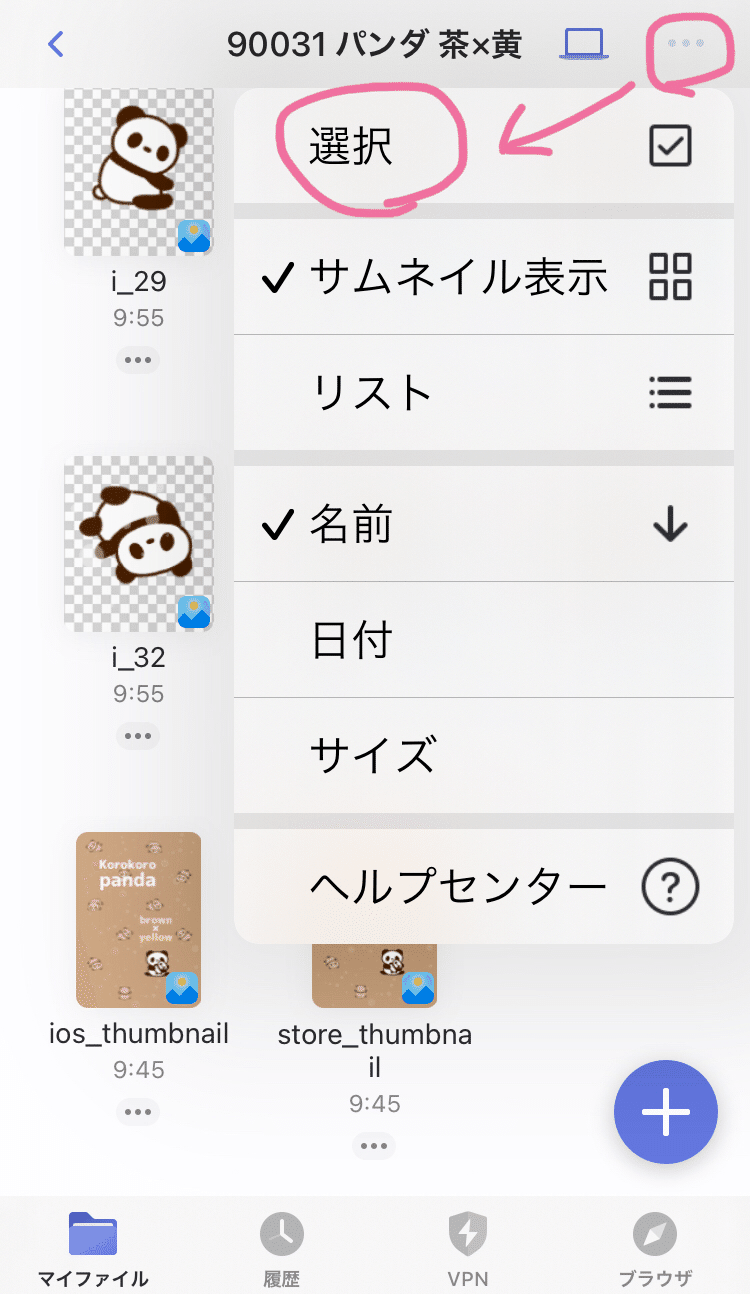Switch to the 履歴 tab
This screenshot has height=1294, width=750.
(281, 1248)
